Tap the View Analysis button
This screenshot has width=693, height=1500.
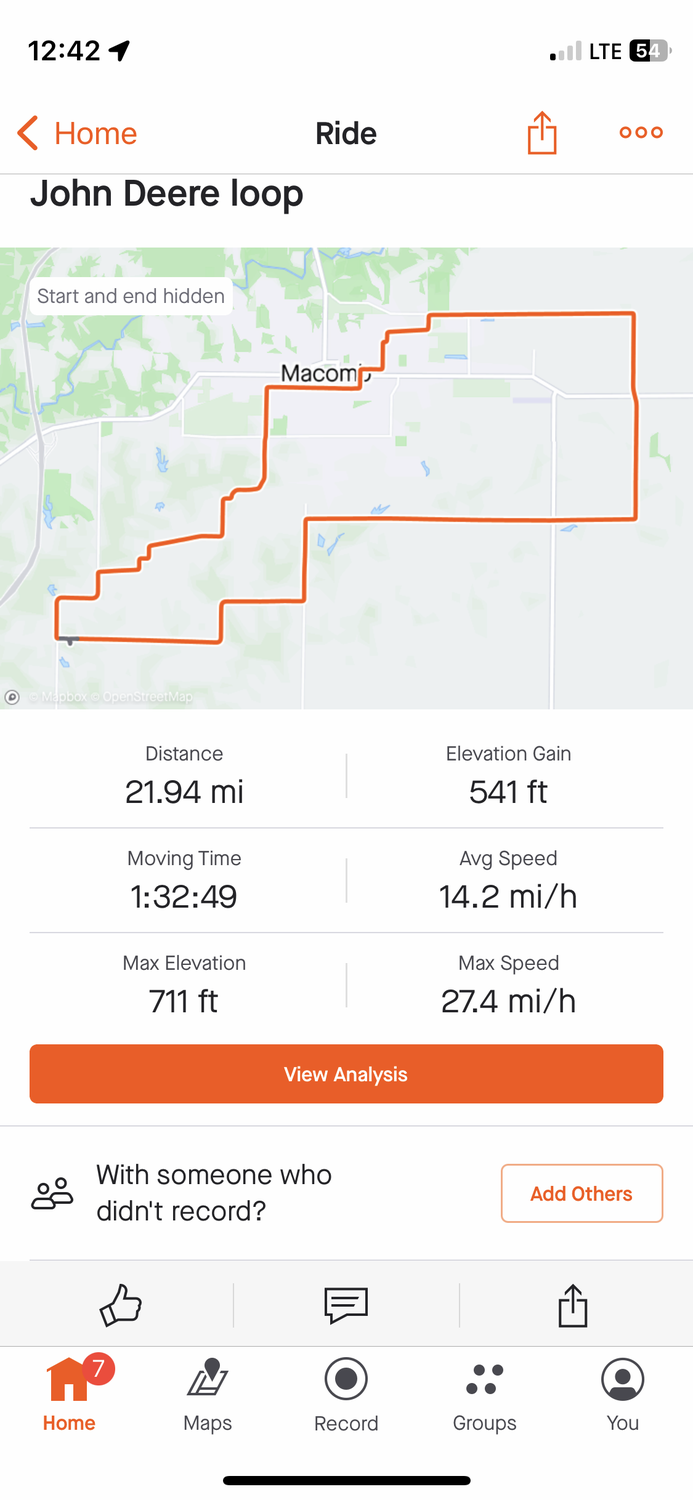(x=346, y=1074)
